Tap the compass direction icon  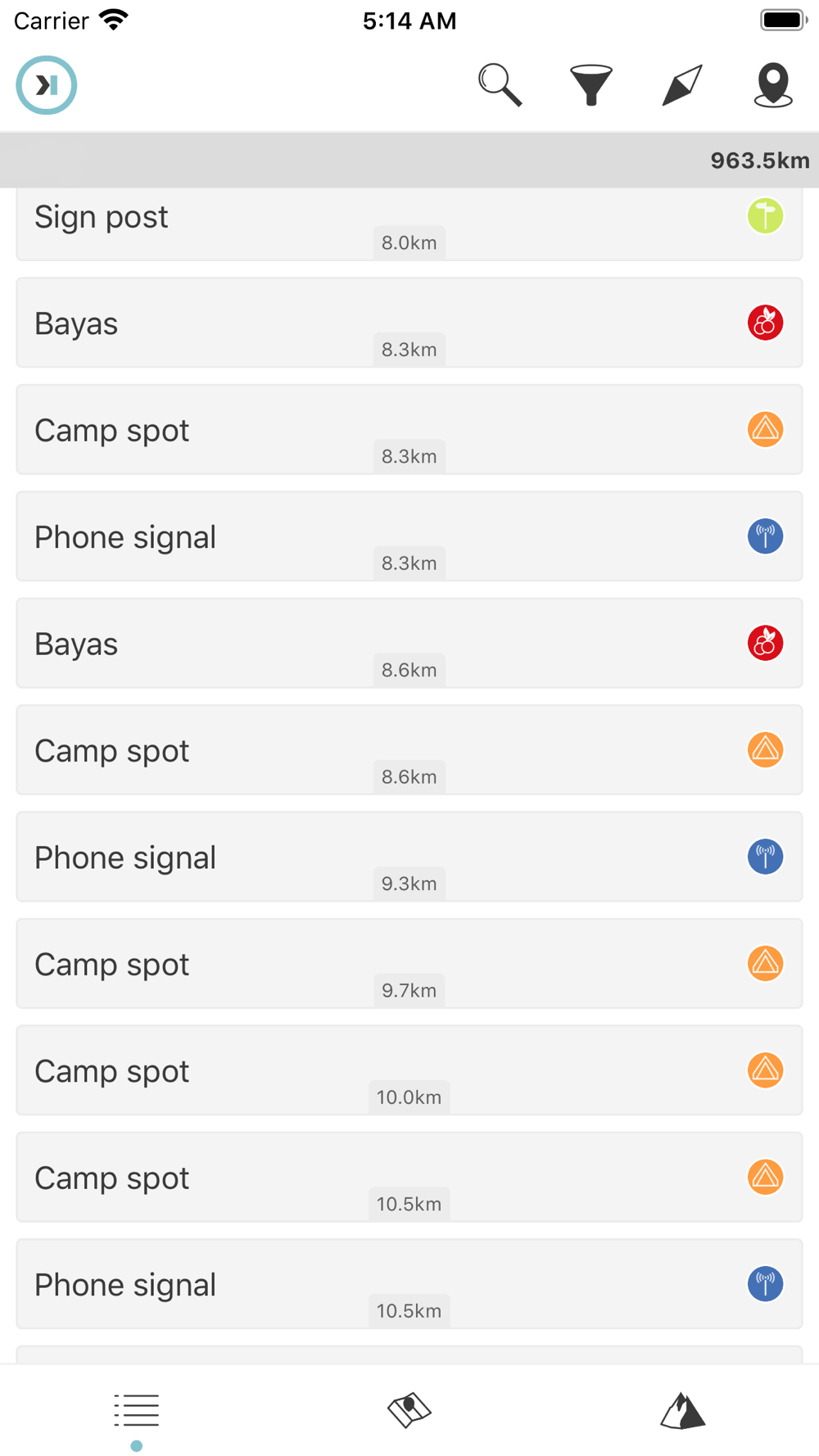(x=682, y=85)
